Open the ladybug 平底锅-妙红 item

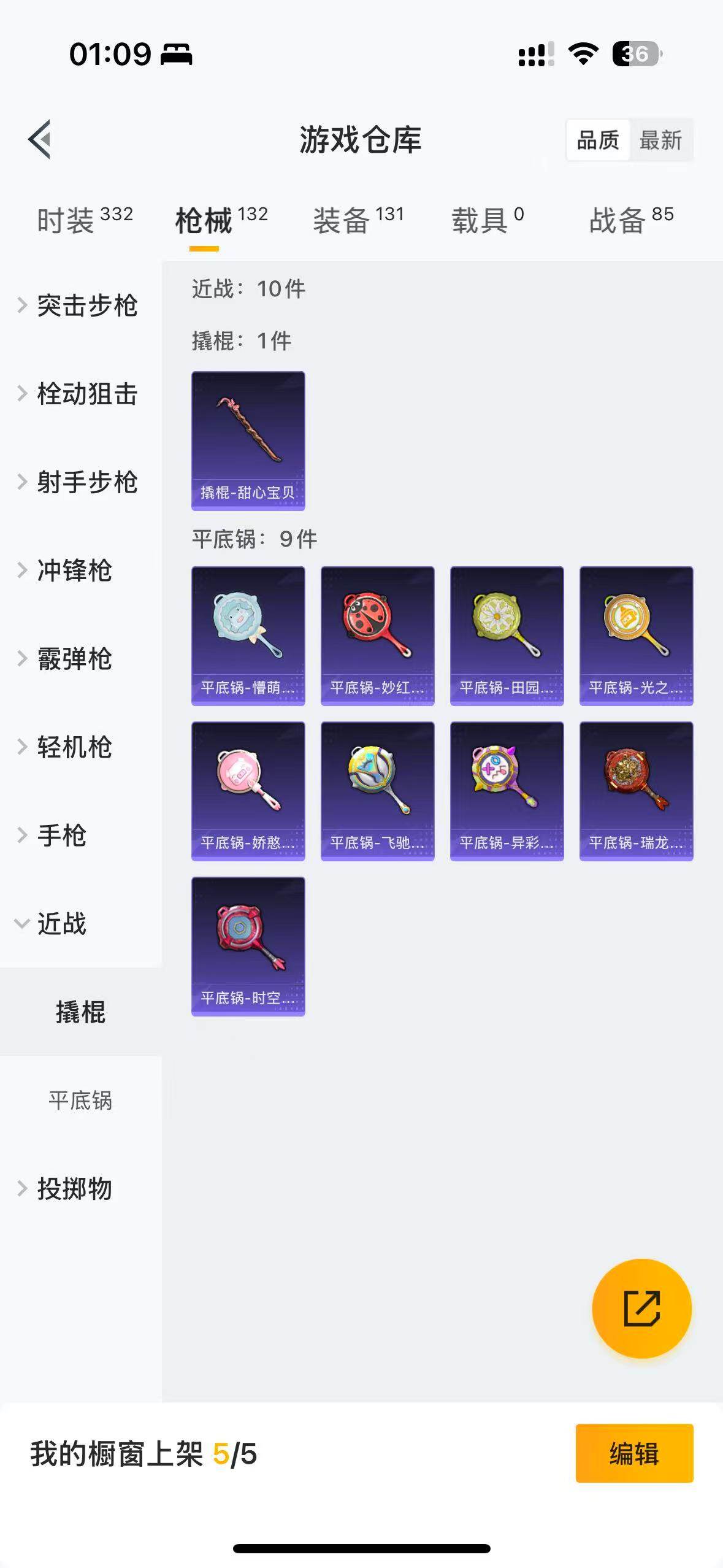[x=377, y=636]
